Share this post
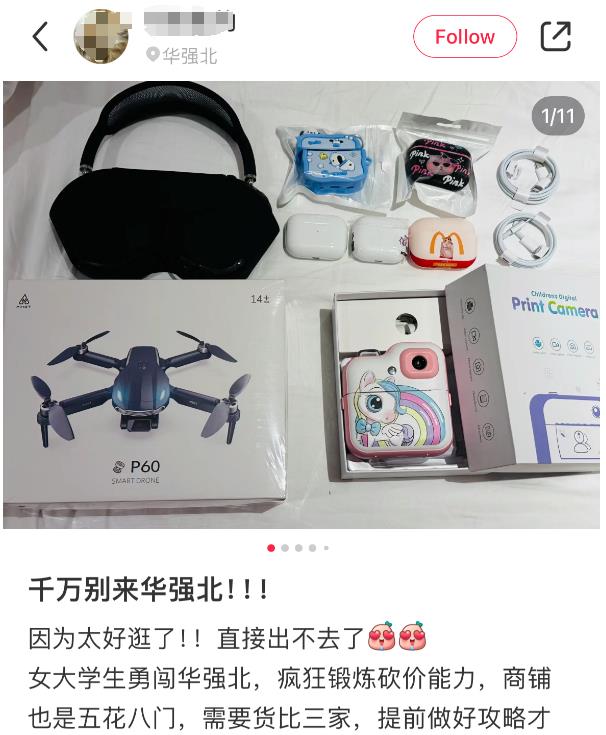This screenshot has width=606, height=735. point(555,37)
